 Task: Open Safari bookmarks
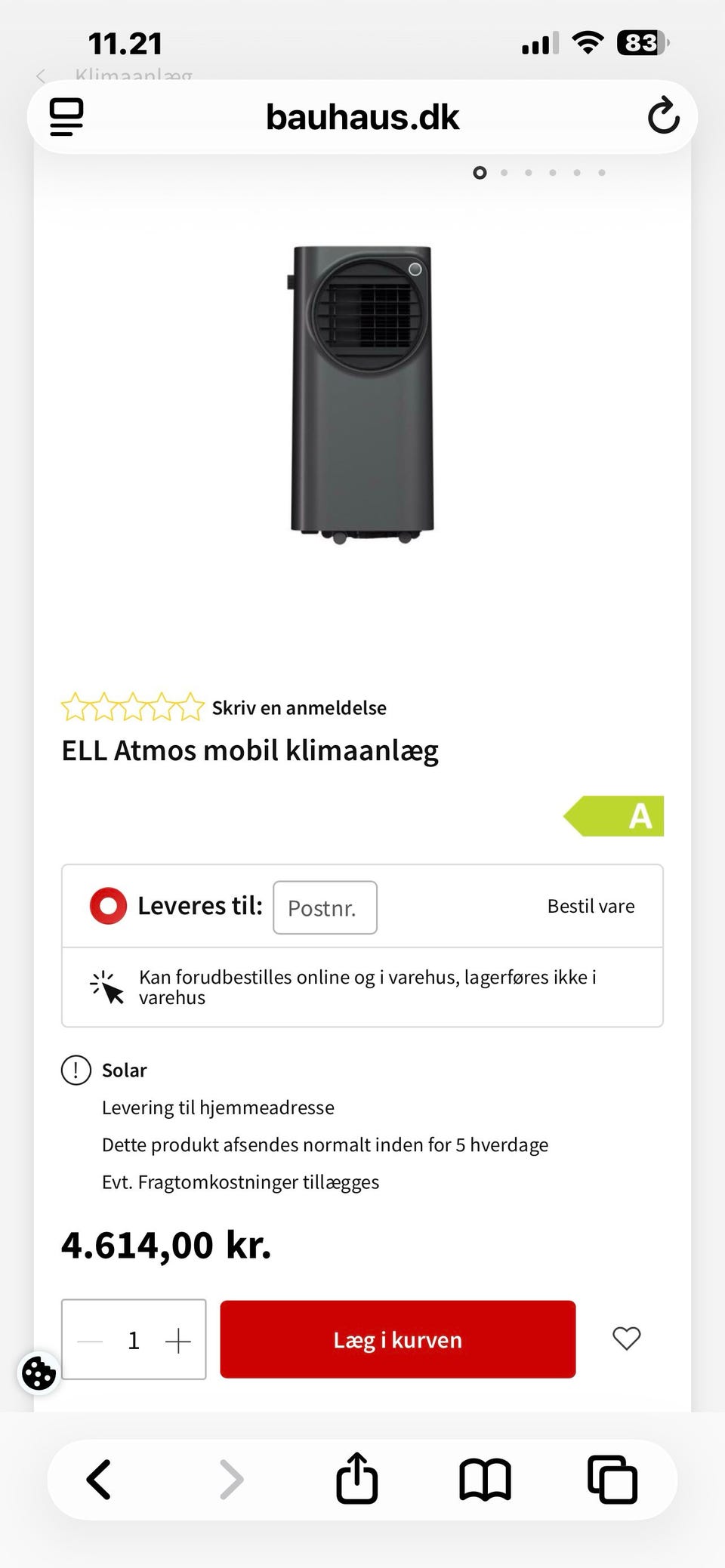tap(485, 1480)
